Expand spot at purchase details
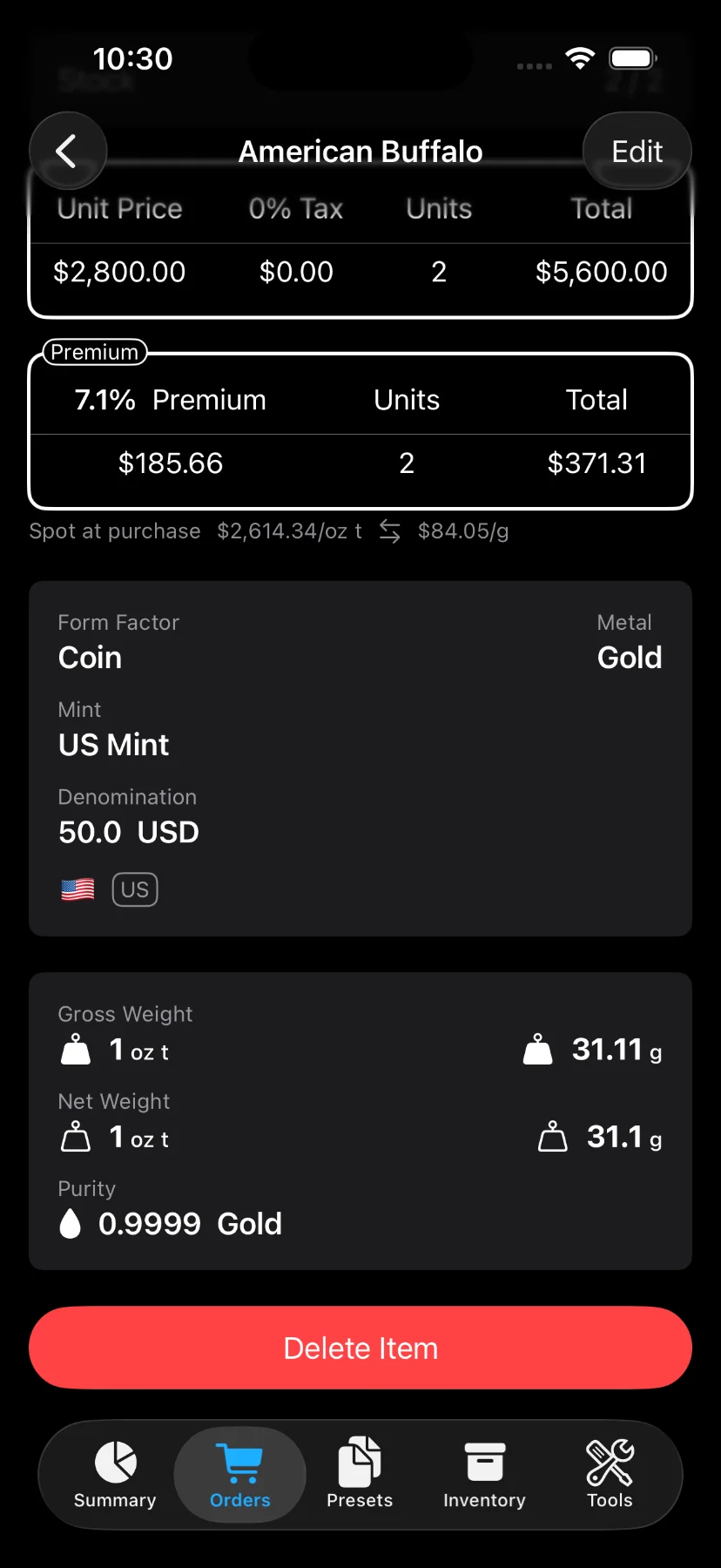The height and width of the screenshot is (1568, 721). click(x=268, y=531)
